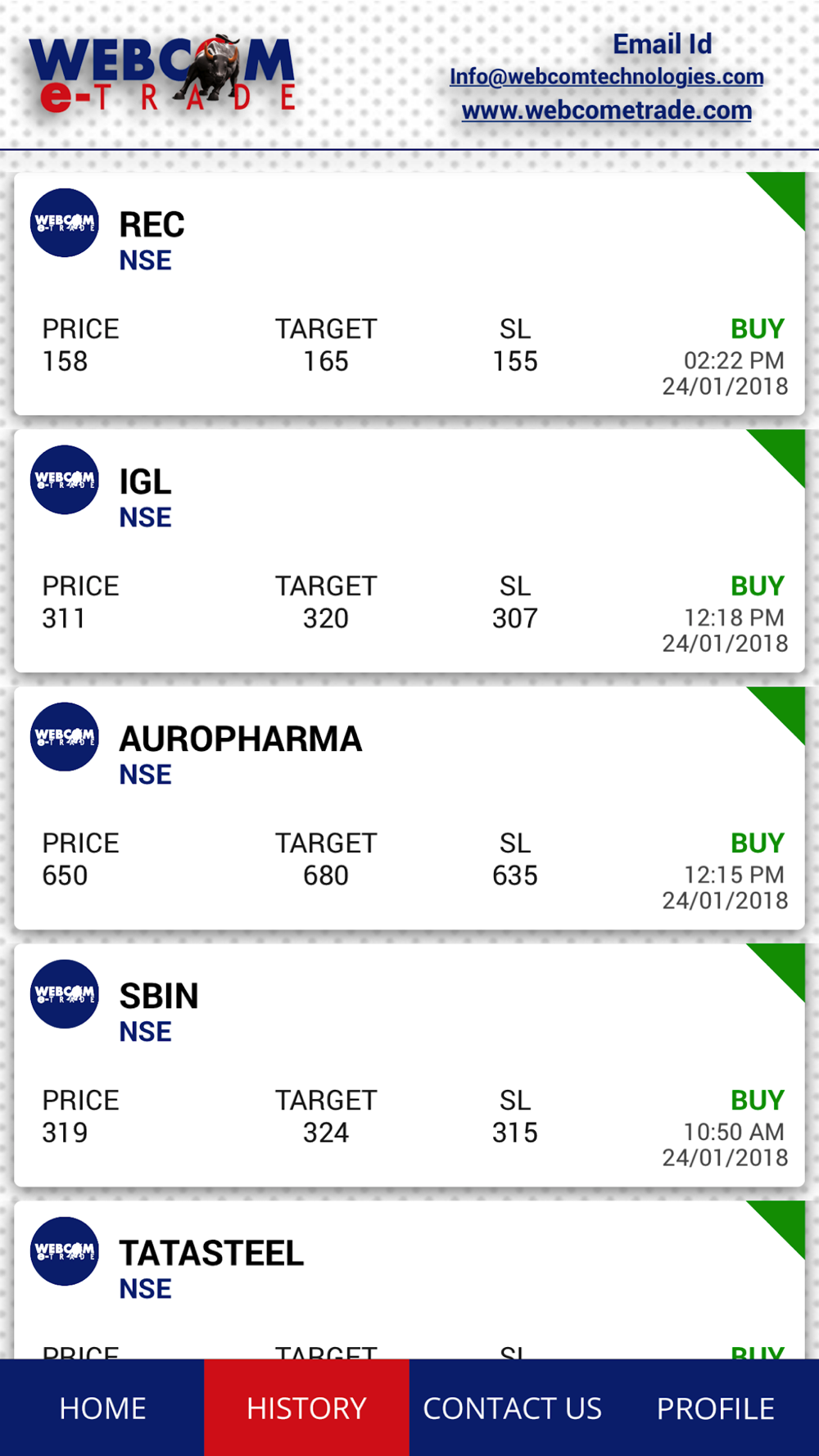Switch to the Home tab

click(102, 1408)
